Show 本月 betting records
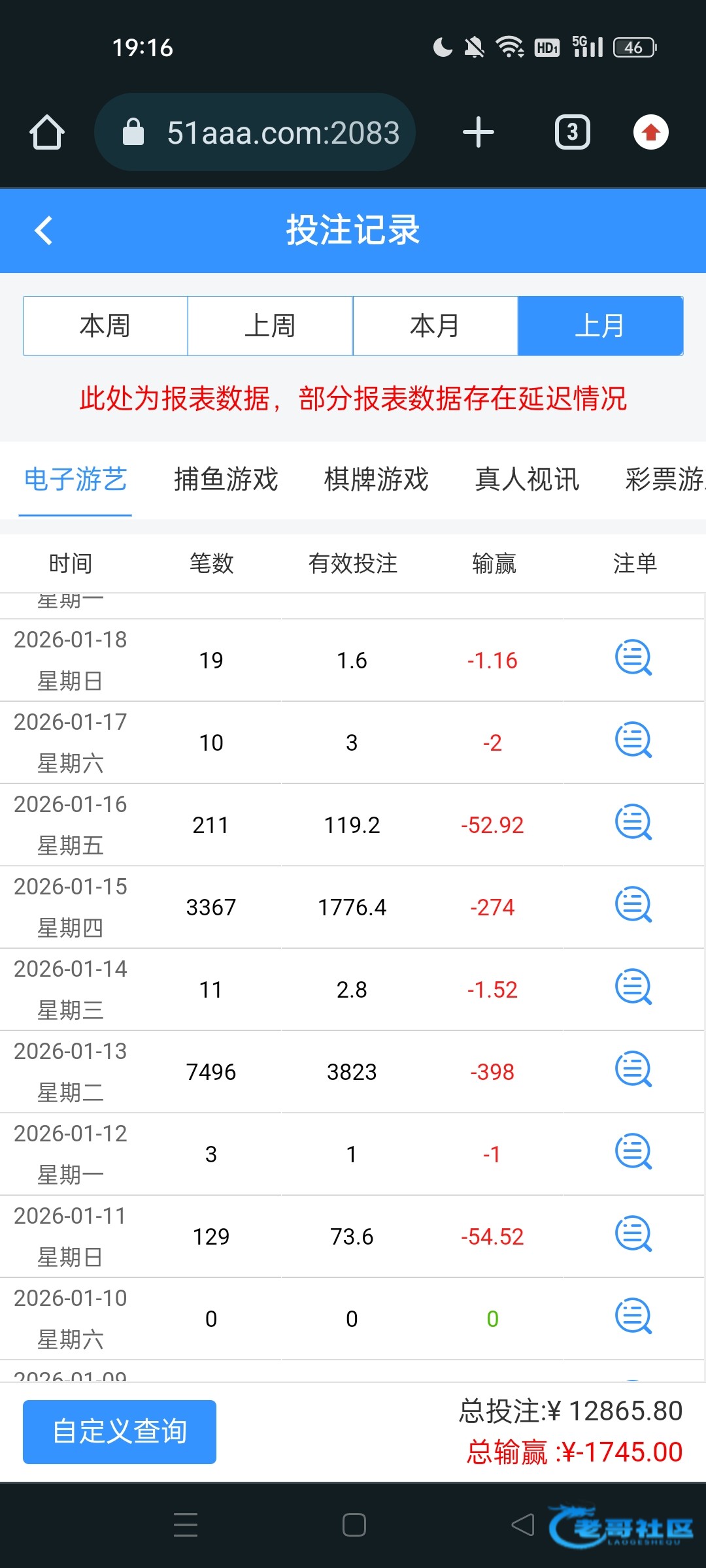 (x=435, y=326)
